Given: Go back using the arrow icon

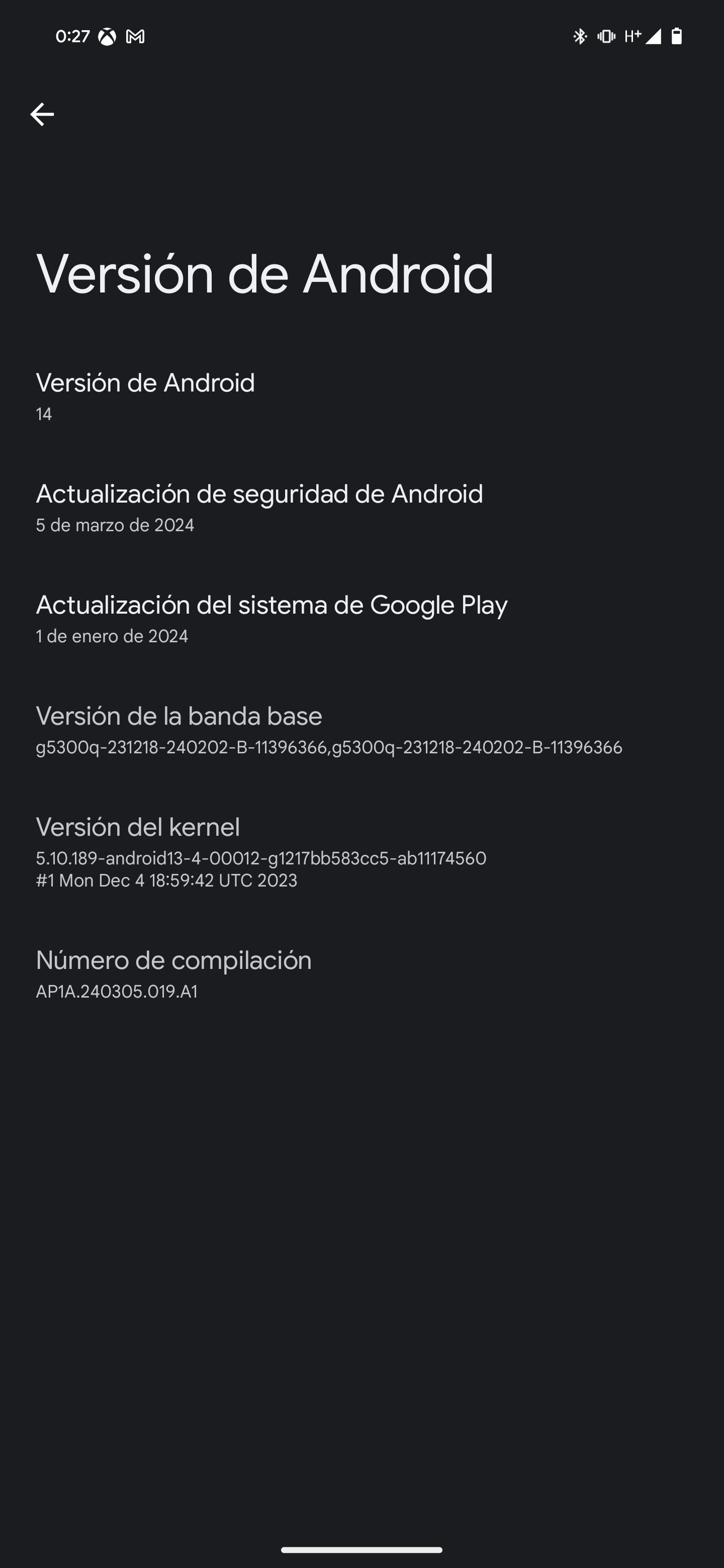Looking at the screenshot, I should (42, 115).
